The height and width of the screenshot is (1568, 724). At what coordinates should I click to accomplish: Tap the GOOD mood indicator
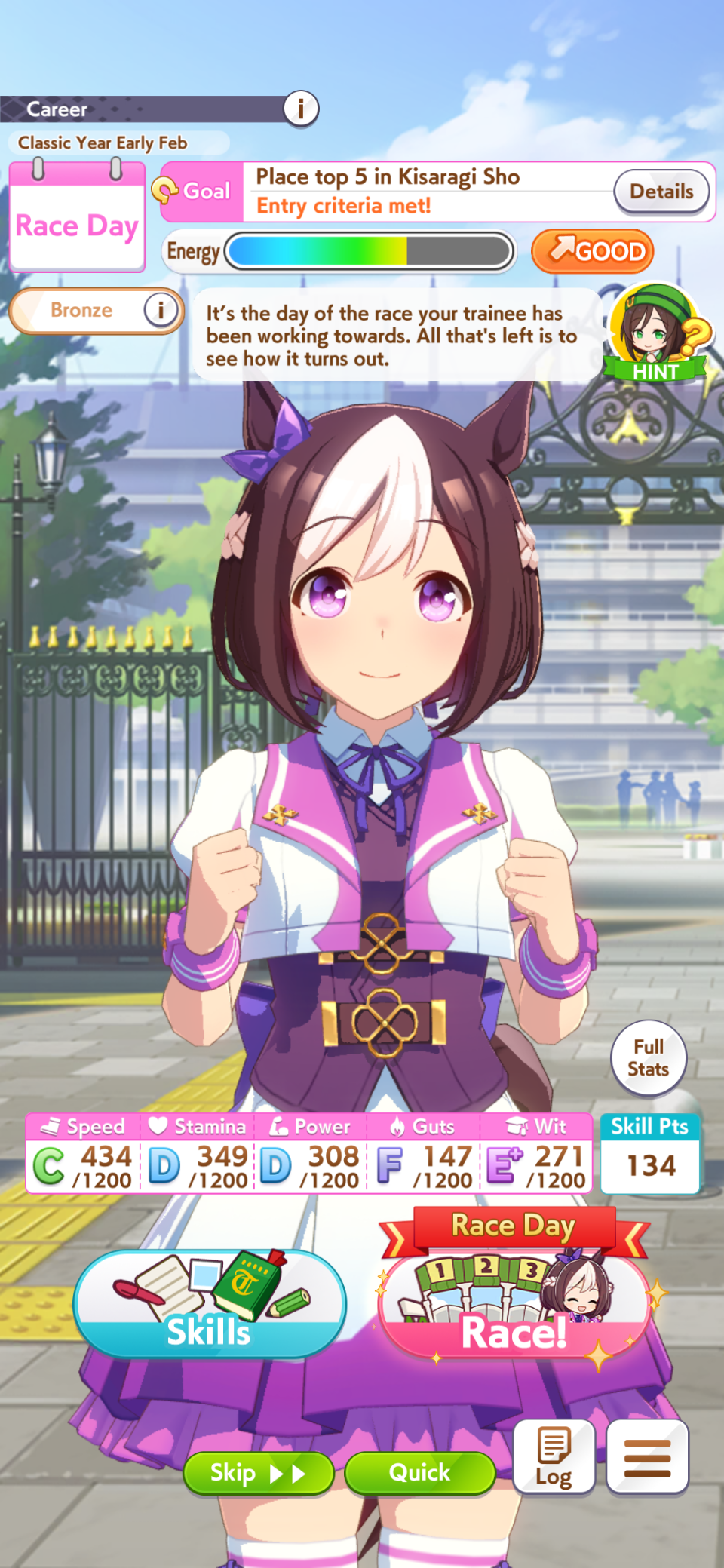pyautogui.click(x=593, y=251)
